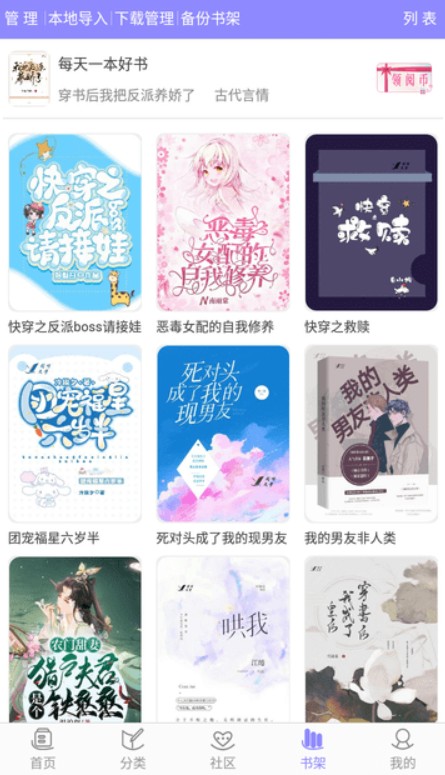Open the book 哄我
The image size is (445, 775).
pos(223,640)
